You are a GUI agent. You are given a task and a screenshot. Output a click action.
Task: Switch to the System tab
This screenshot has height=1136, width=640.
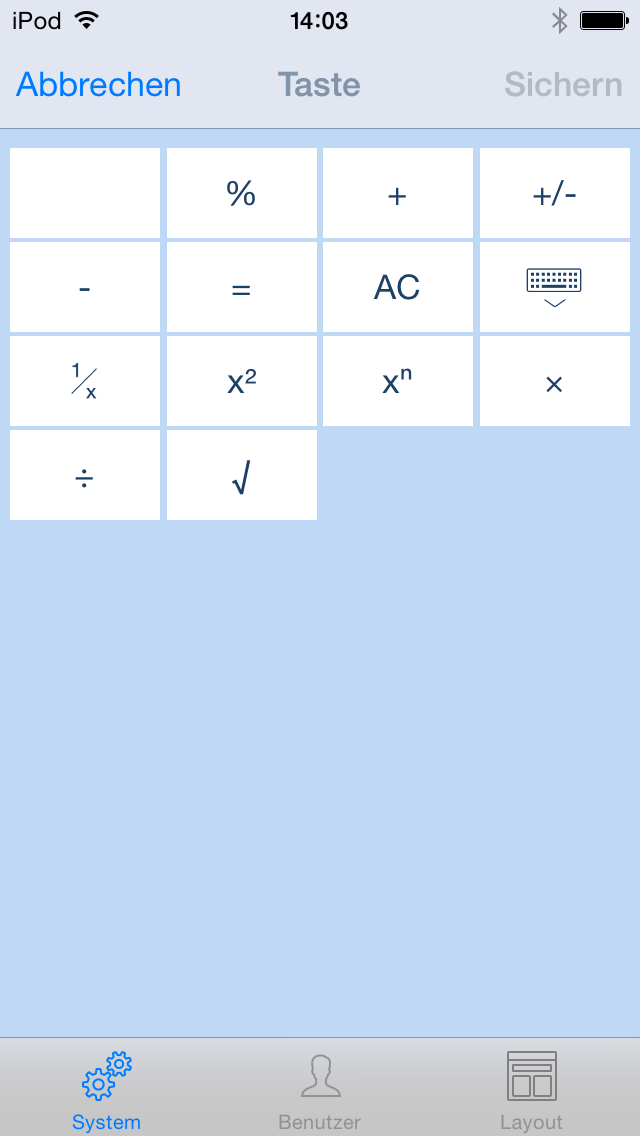click(107, 1088)
